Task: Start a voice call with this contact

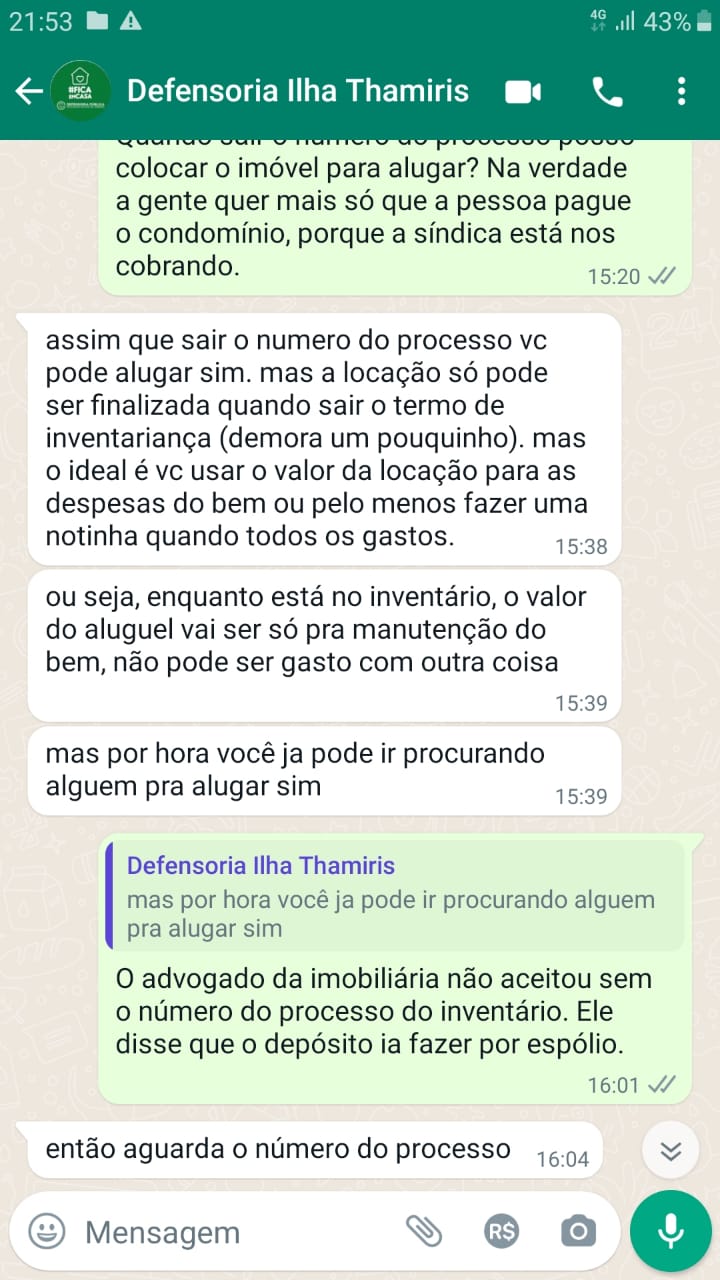Action: 607,92
